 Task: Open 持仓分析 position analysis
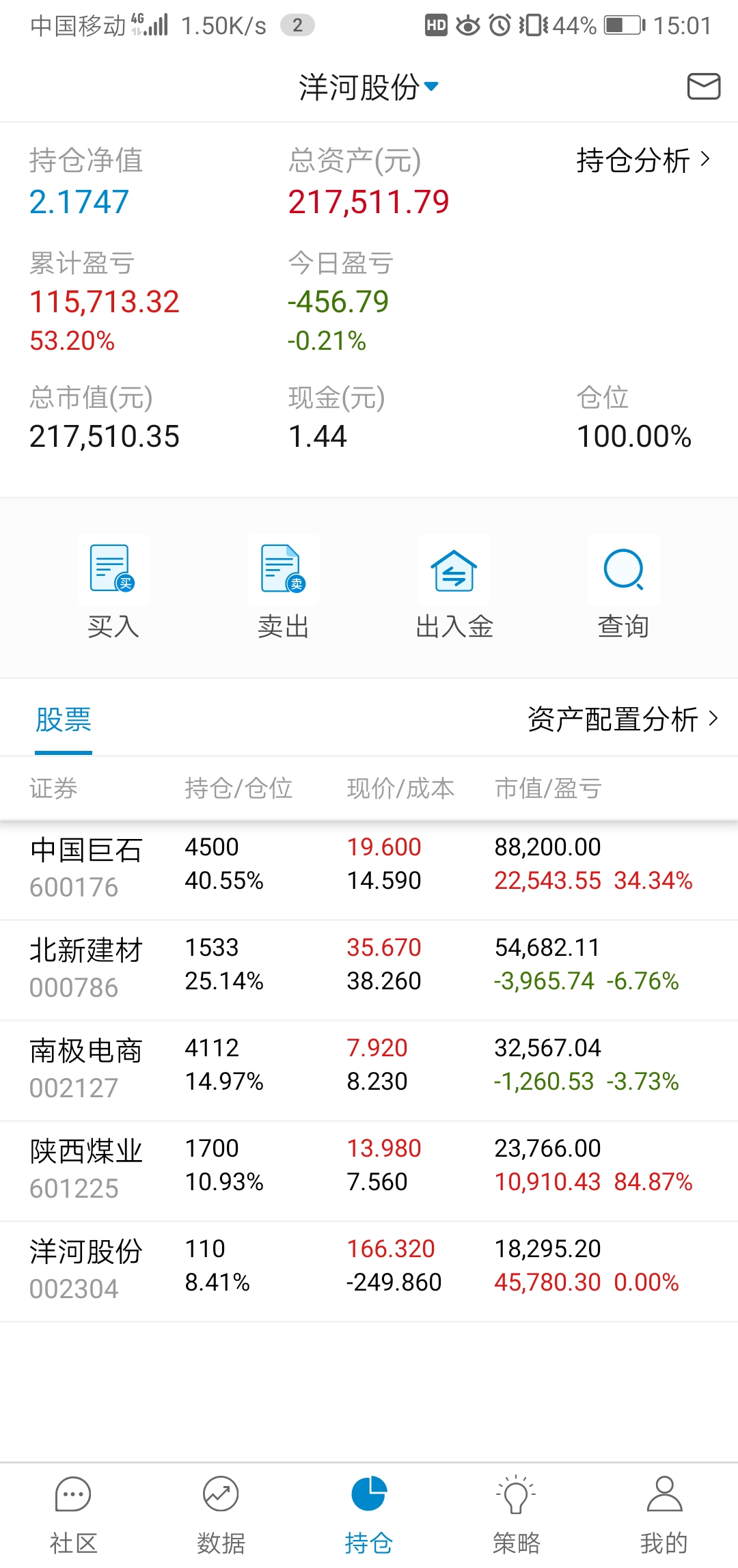click(x=643, y=161)
